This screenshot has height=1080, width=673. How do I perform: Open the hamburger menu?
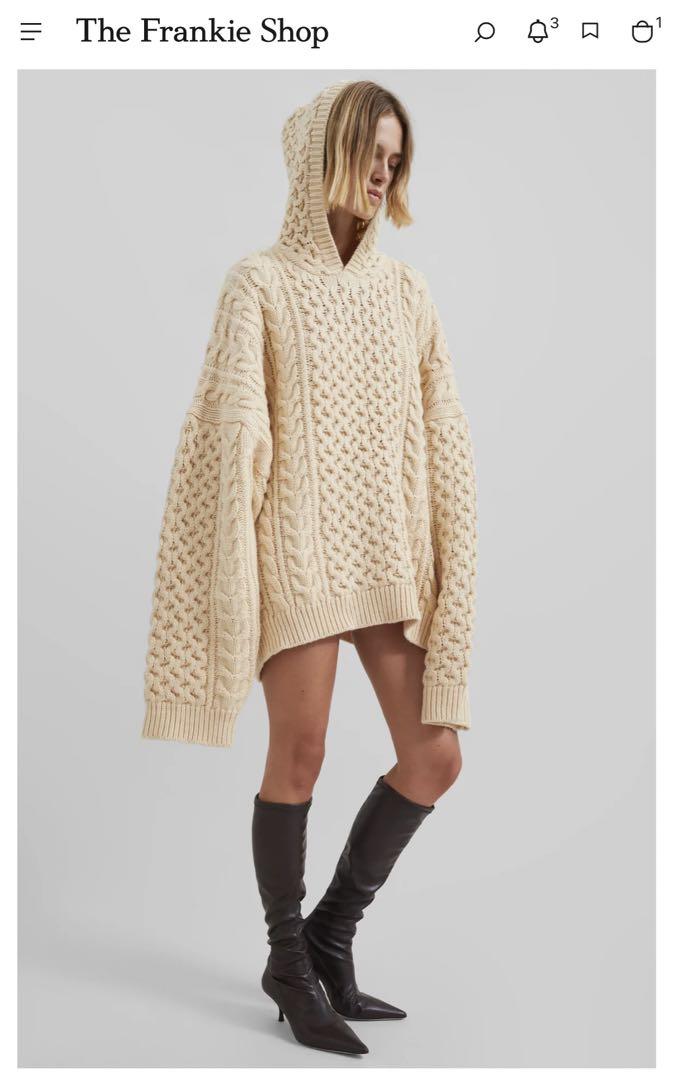pyautogui.click(x=31, y=31)
